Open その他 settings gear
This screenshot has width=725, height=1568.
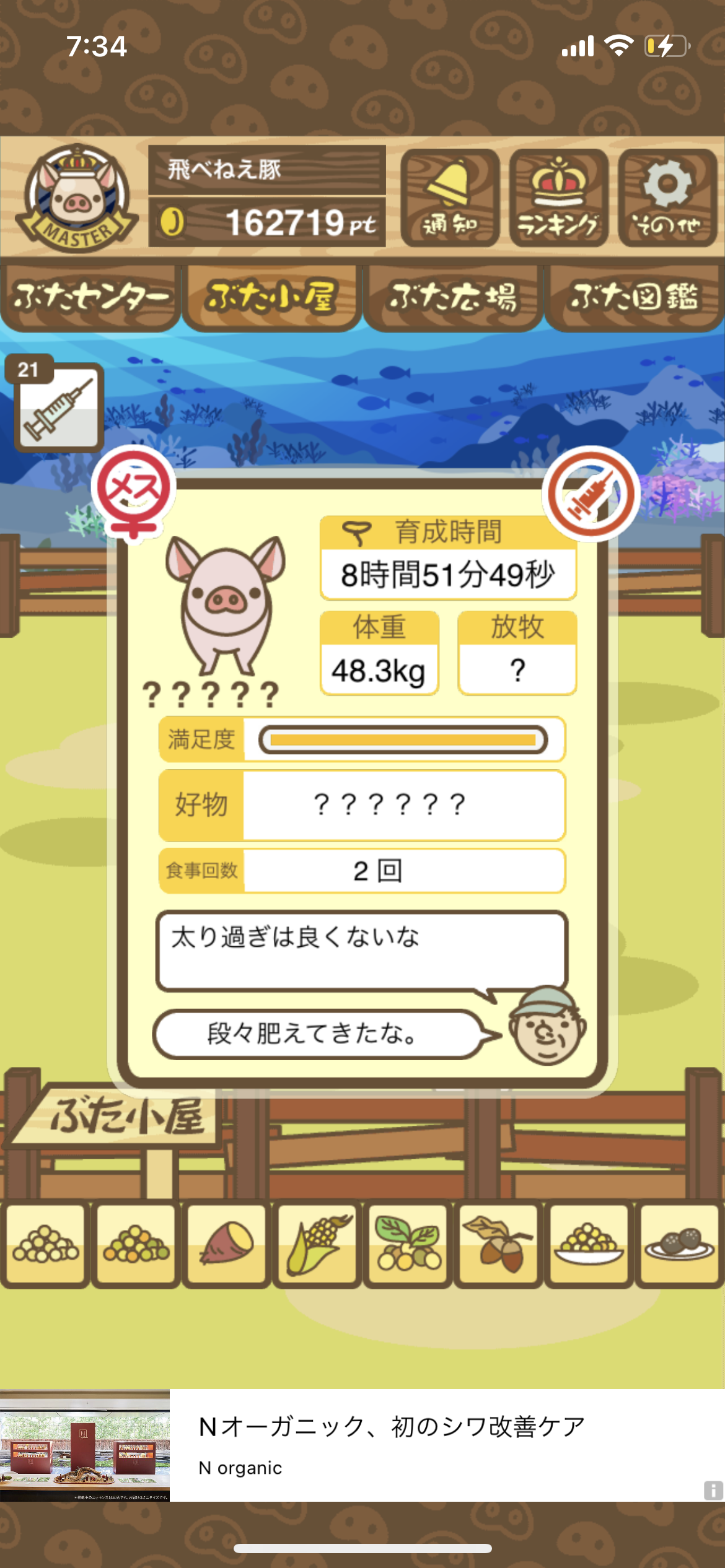tap(667, 198)
